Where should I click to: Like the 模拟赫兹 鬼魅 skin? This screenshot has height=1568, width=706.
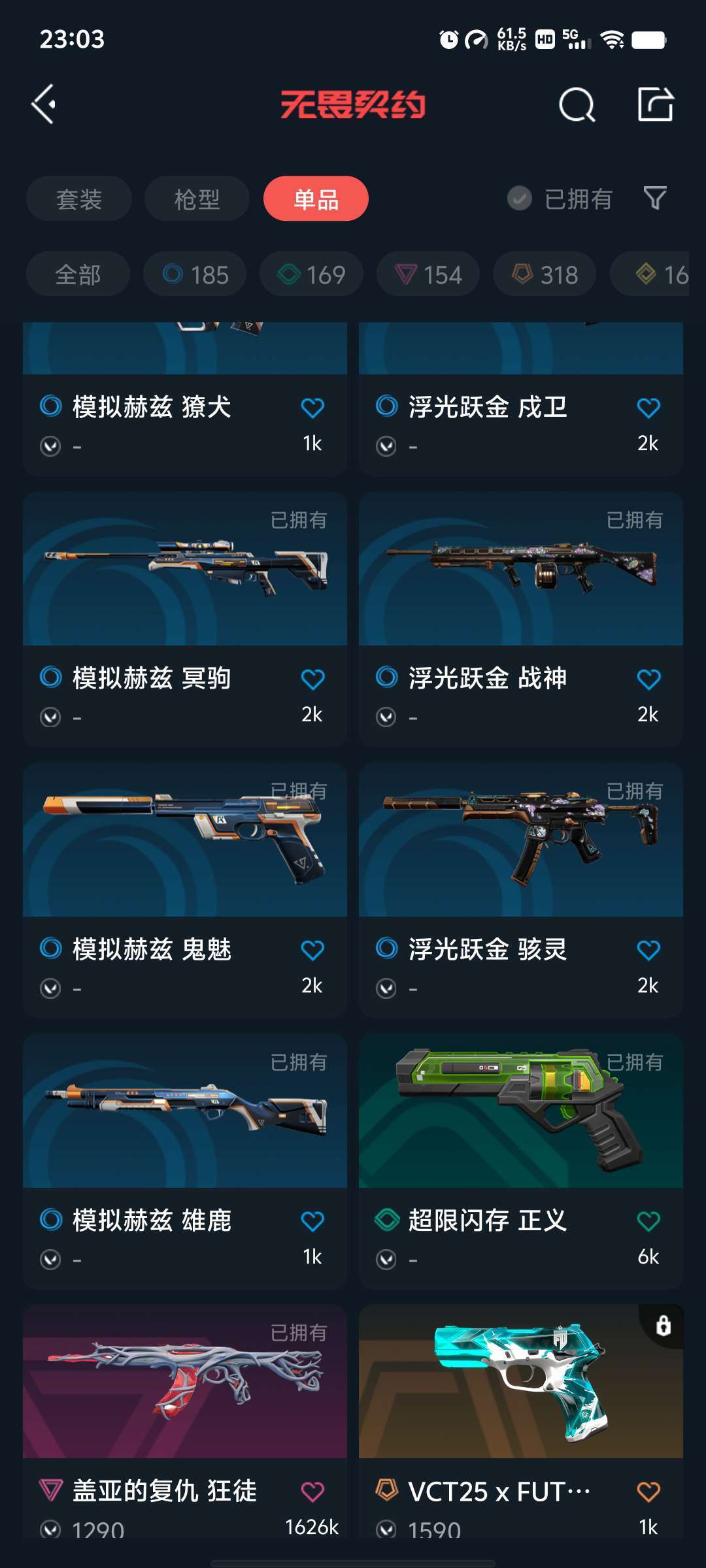[312, 950]
